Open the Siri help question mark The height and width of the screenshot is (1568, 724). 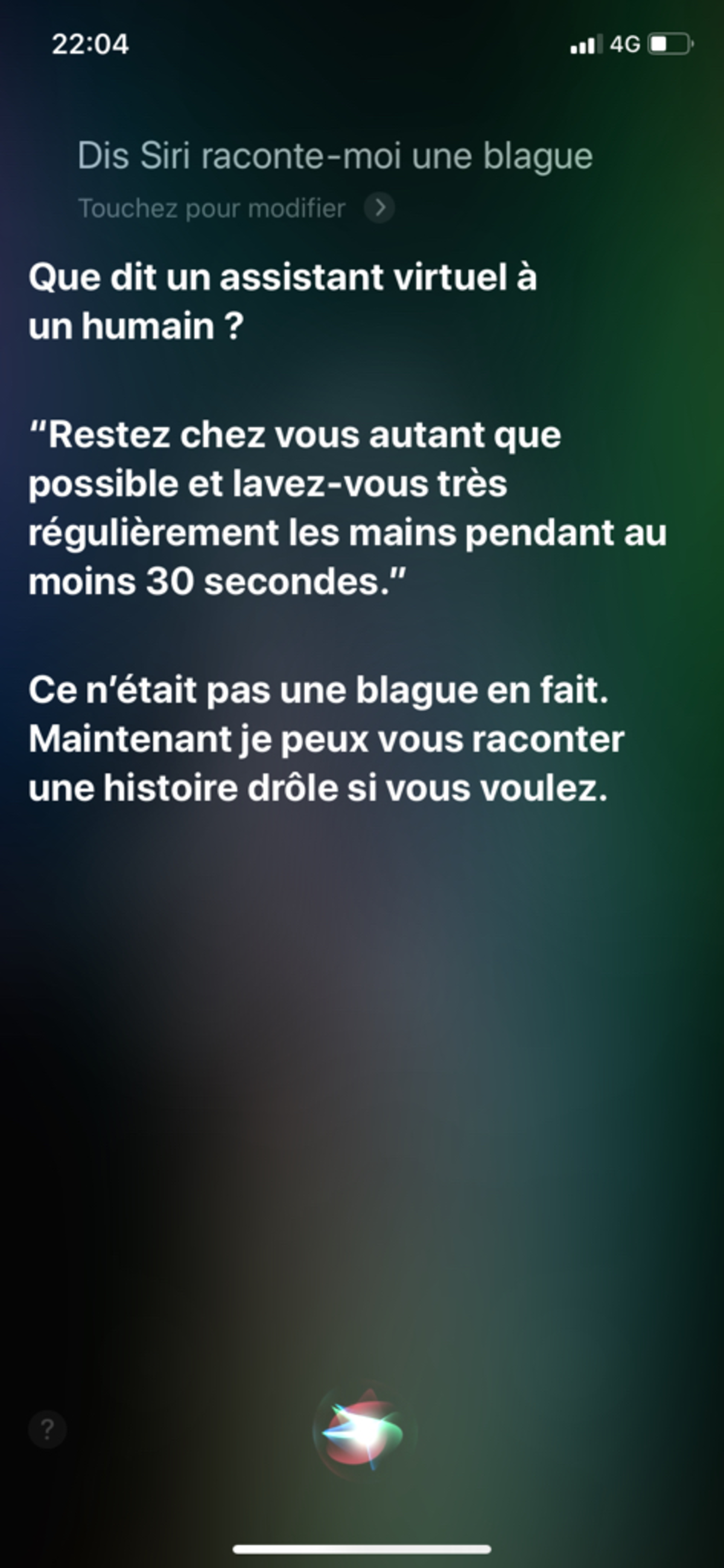pyautogui.click(x=48, y=1429)
